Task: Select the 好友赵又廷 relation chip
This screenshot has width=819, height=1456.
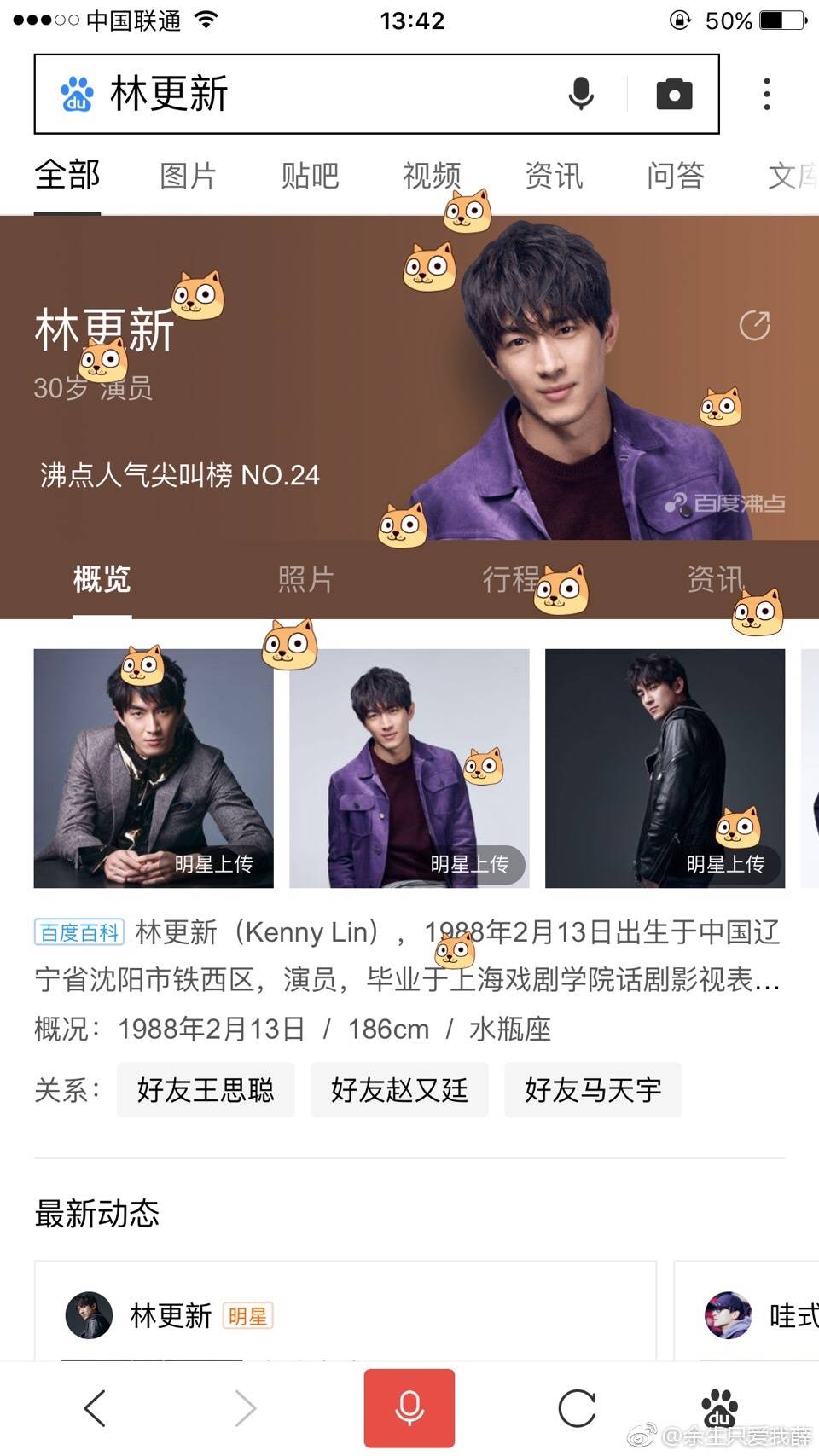Action: [399, 1089]
